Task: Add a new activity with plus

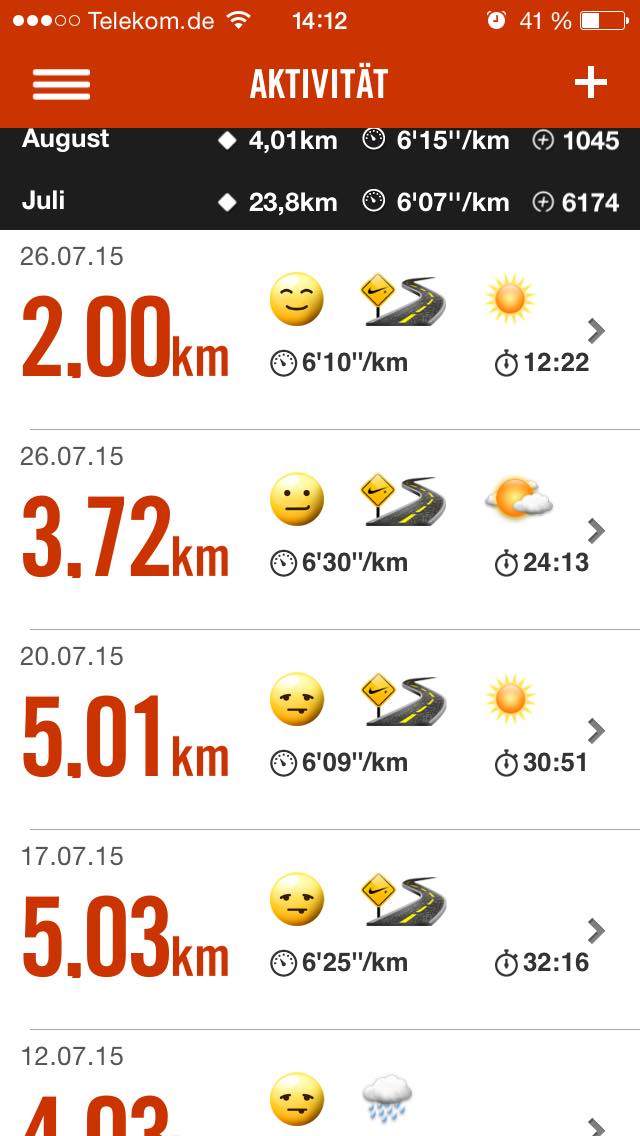Action: pos(591,83)
